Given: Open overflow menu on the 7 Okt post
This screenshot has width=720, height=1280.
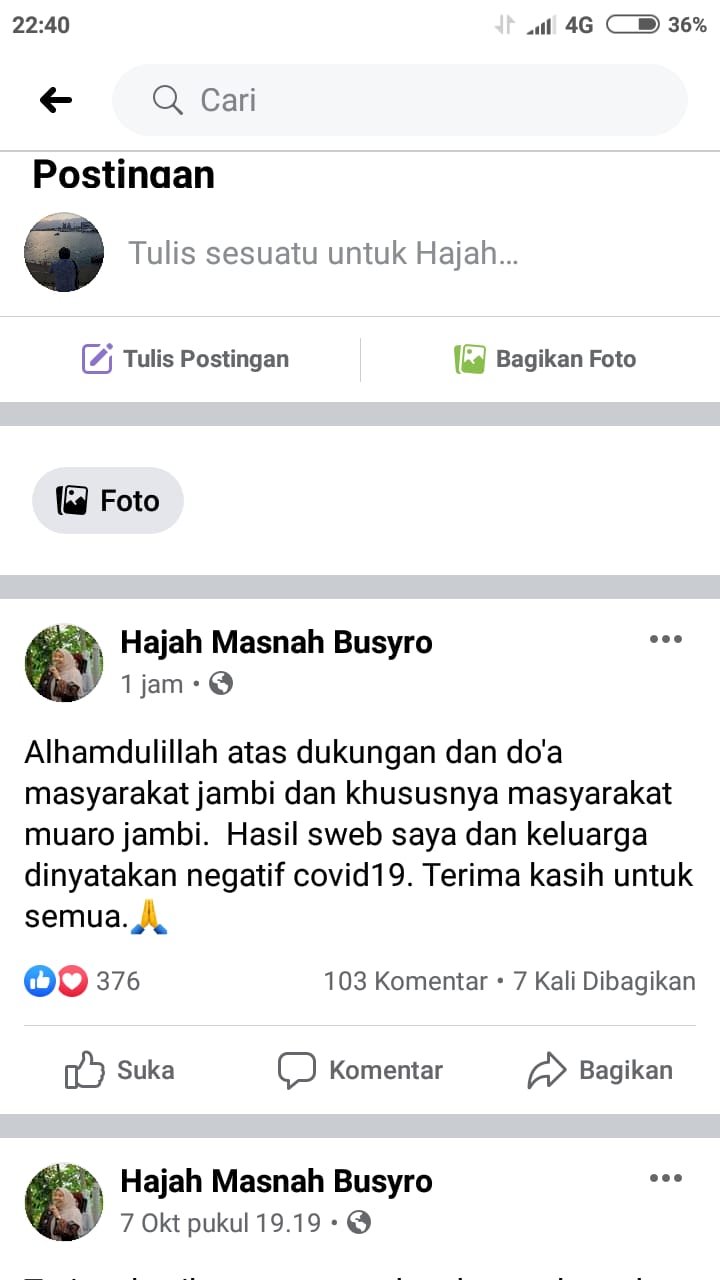Looking at the screenshot, I should pyautogui.click(x=665, y=1179).
